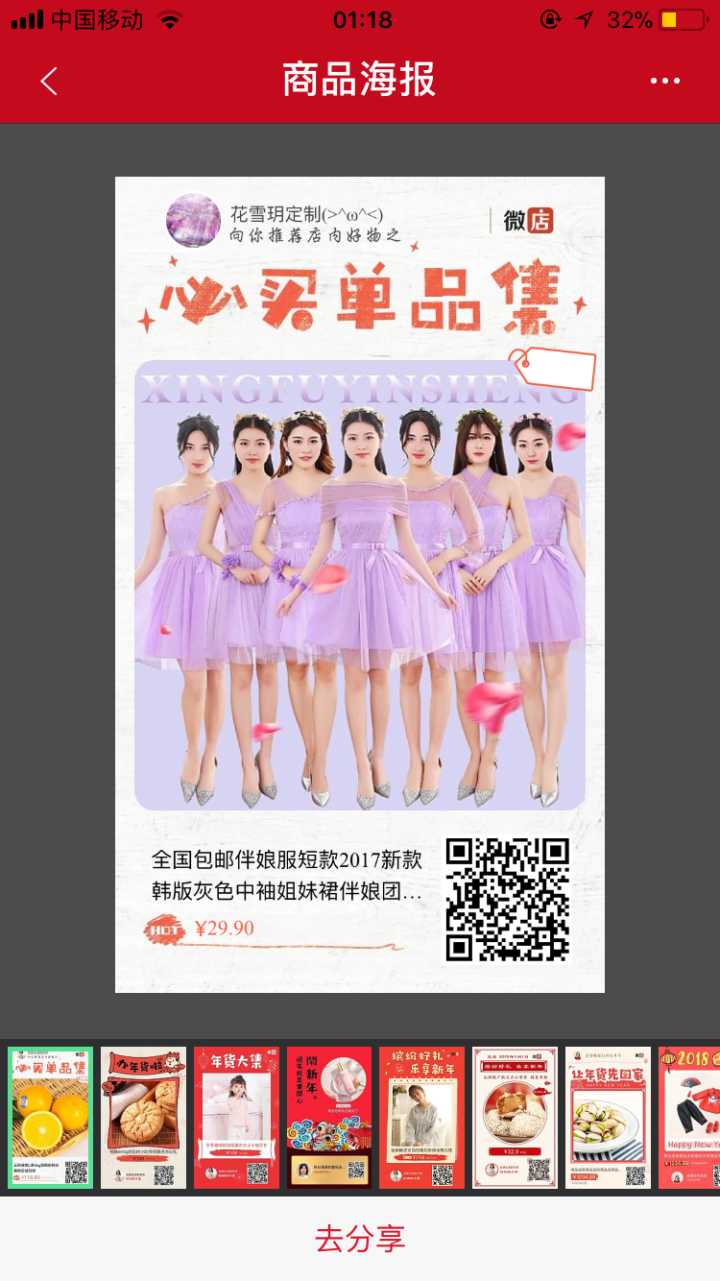Select the 闹新年 red poster template

[329, 1117]
